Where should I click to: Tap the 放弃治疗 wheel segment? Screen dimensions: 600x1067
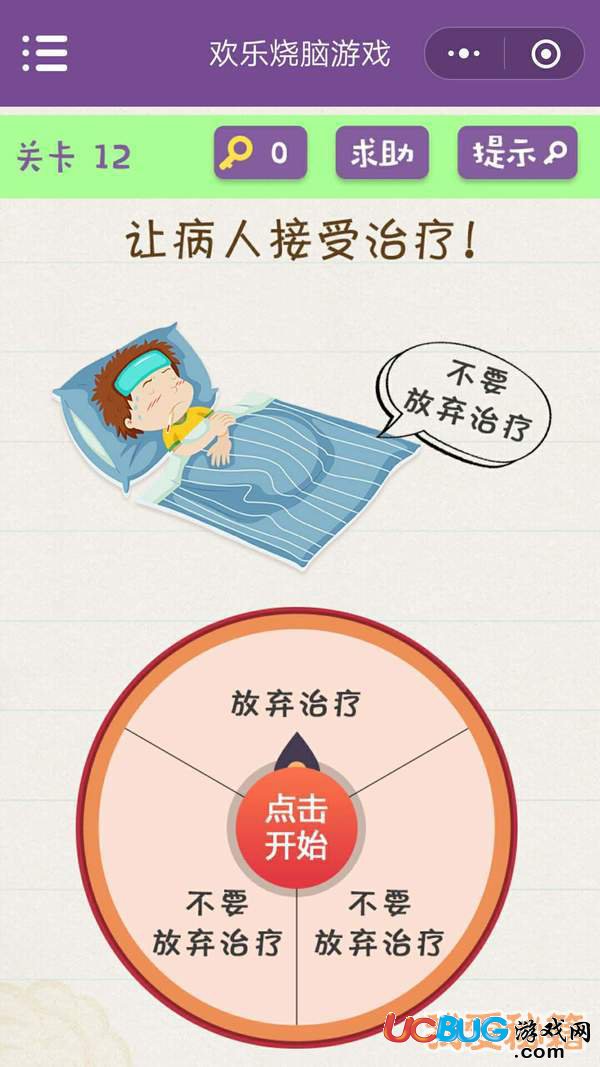coord(297,704)
